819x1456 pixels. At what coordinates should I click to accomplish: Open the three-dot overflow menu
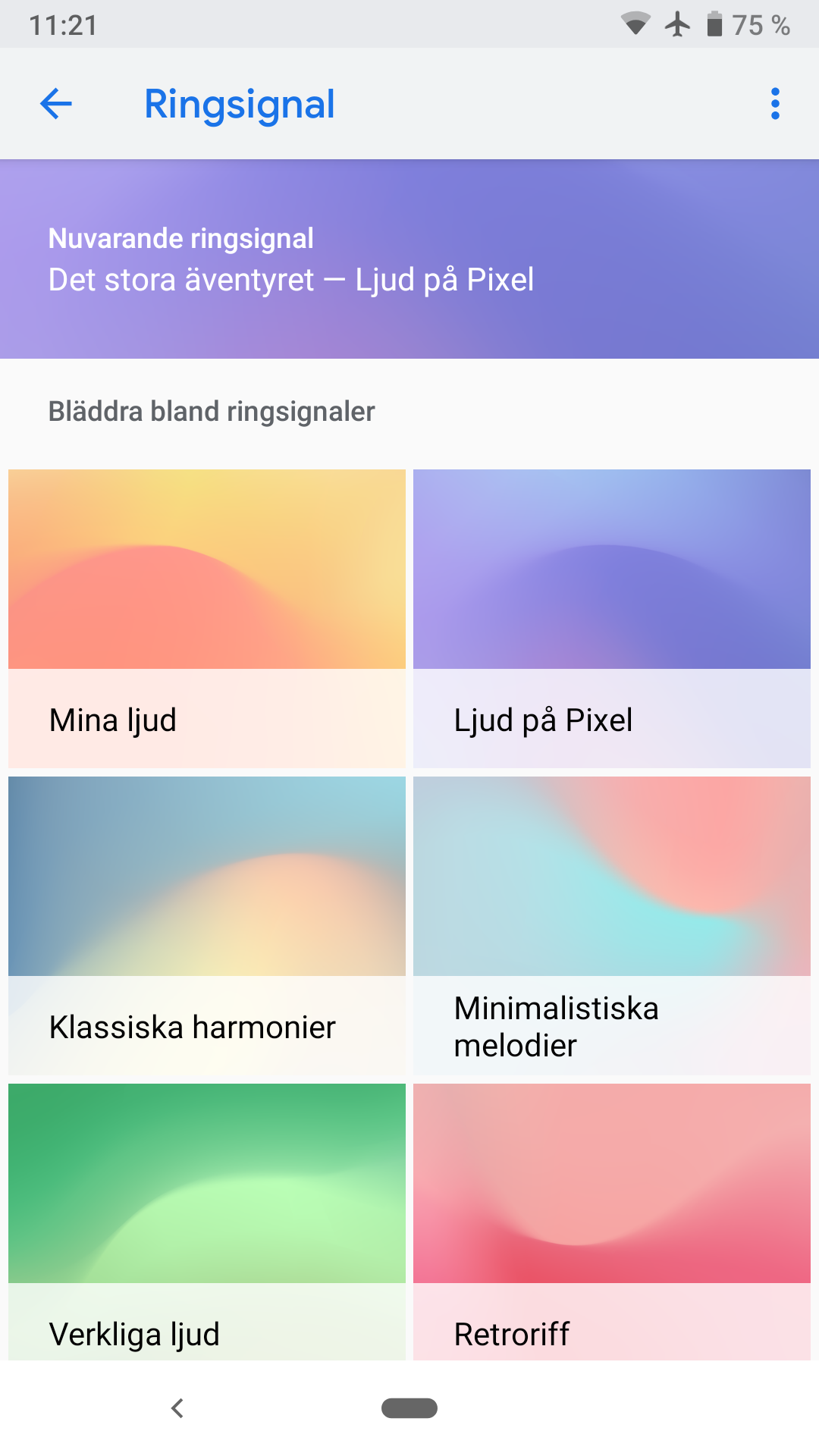774,104
